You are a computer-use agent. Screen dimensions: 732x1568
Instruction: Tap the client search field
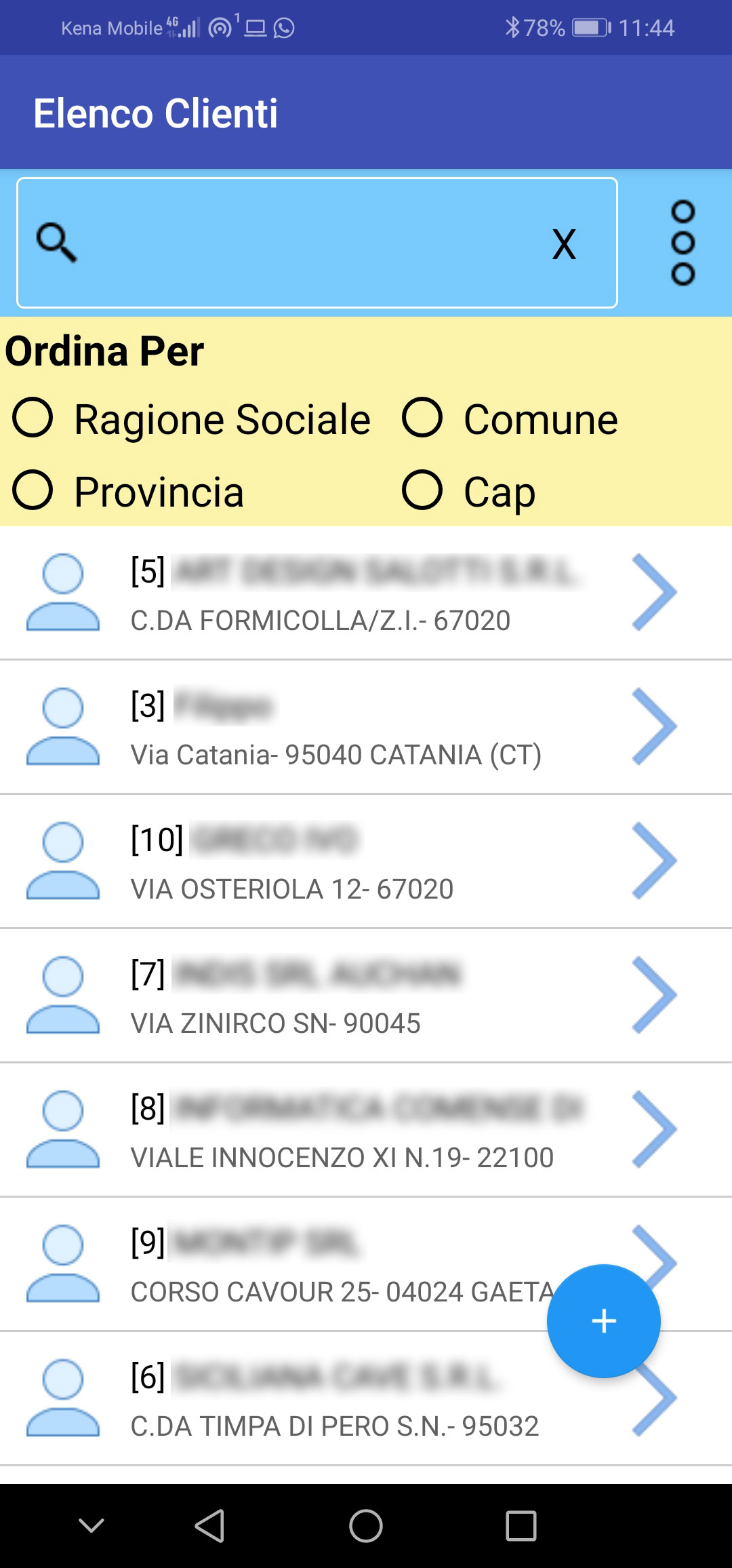(317, 243)
